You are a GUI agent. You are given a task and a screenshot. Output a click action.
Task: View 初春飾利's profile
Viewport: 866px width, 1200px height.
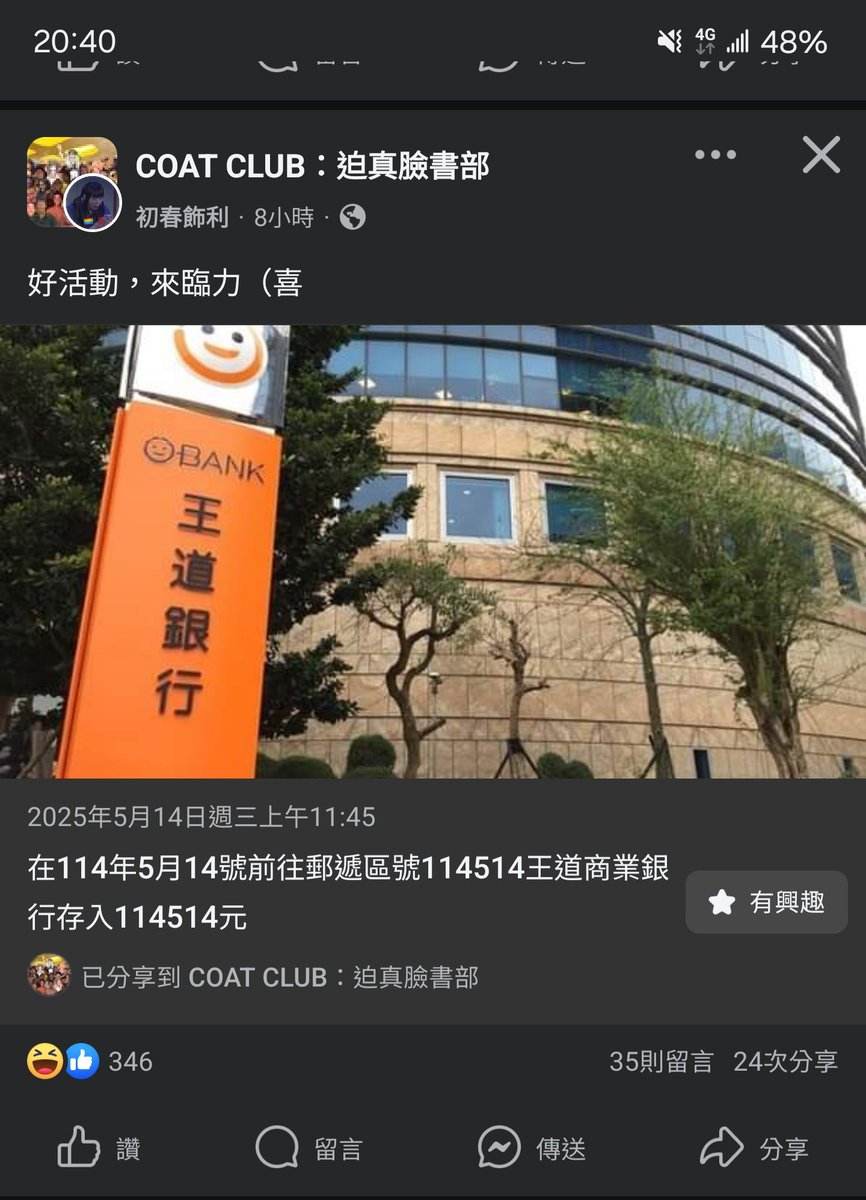(x=181, y=217)
